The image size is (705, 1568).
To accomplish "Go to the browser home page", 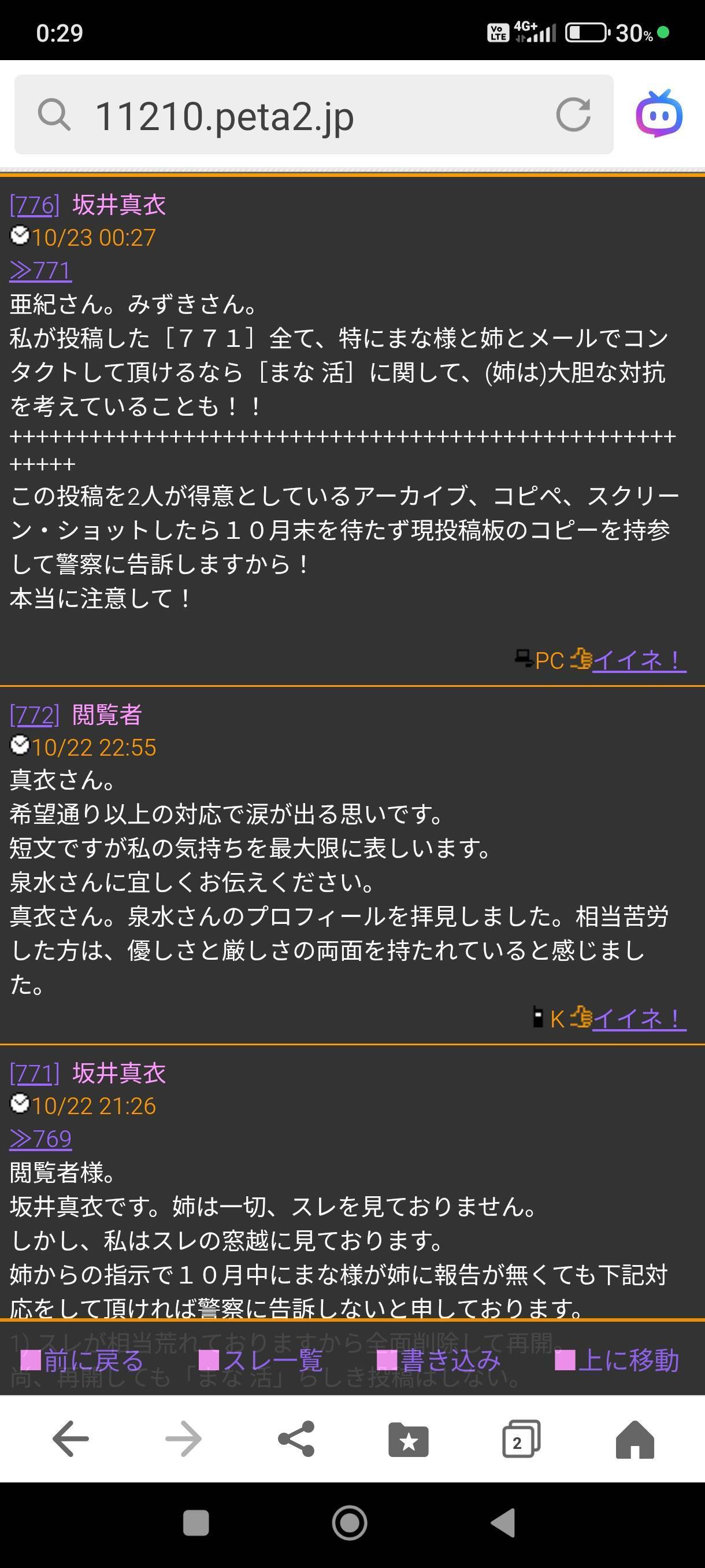I will pos(634,1439).
